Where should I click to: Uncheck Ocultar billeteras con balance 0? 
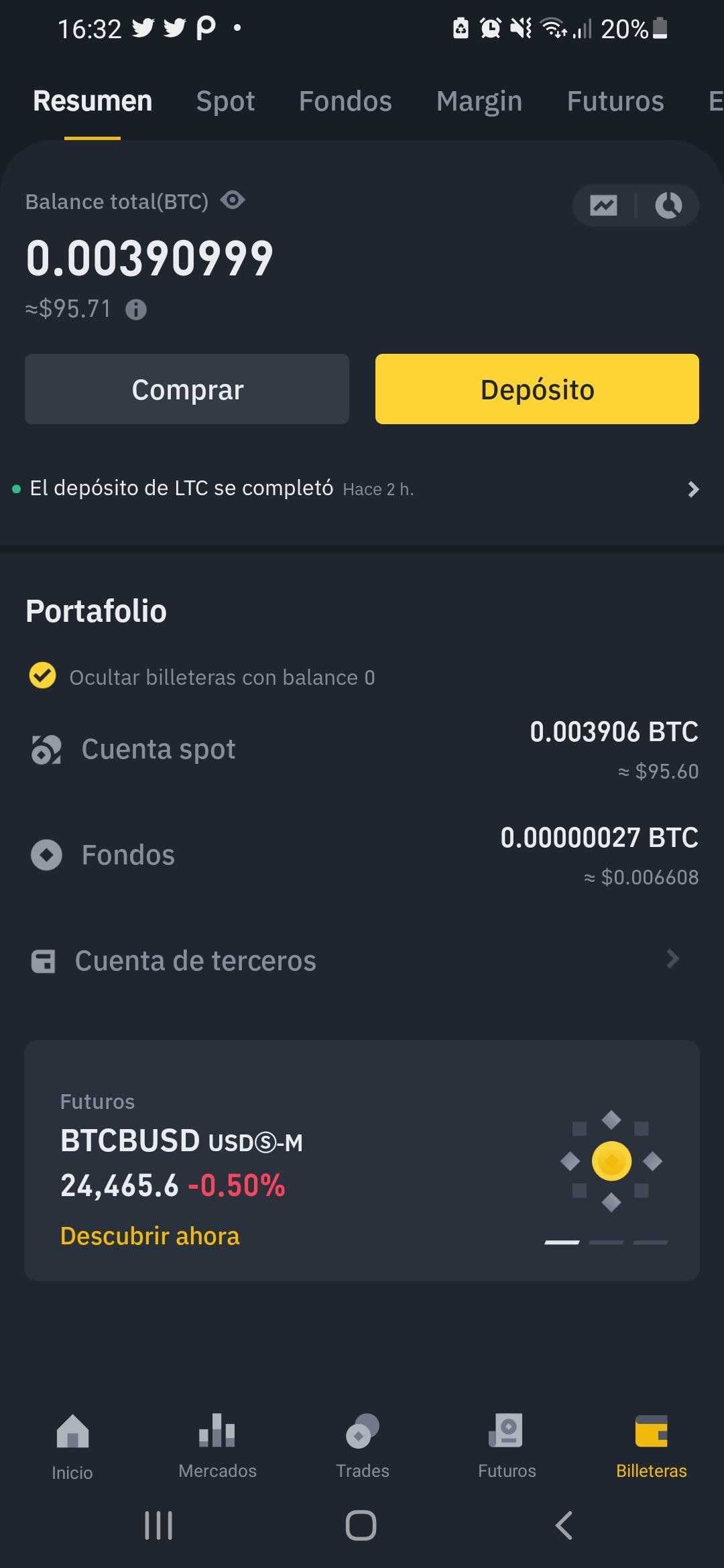pos(42,676)
